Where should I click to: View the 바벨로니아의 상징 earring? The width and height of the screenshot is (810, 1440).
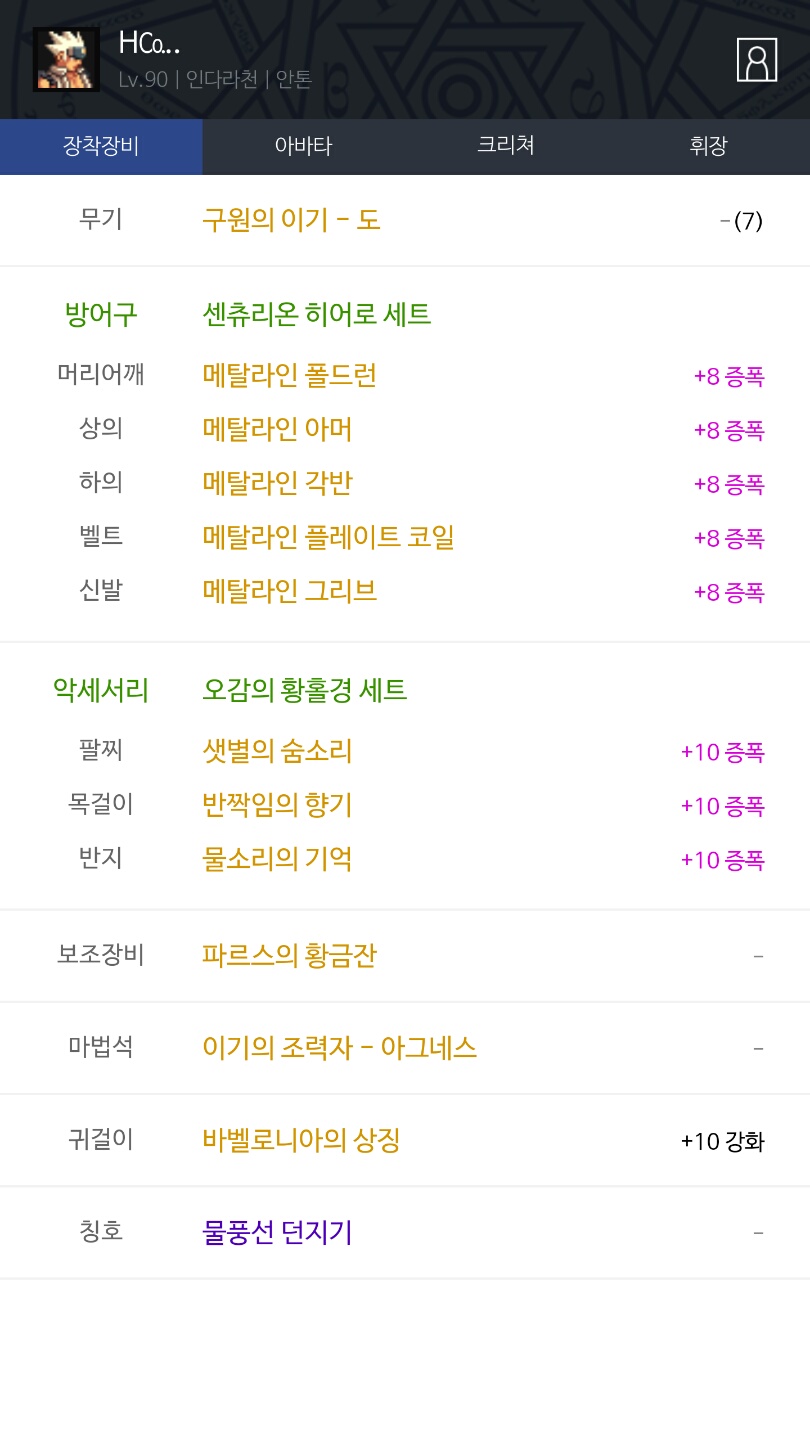(301, 1140)
